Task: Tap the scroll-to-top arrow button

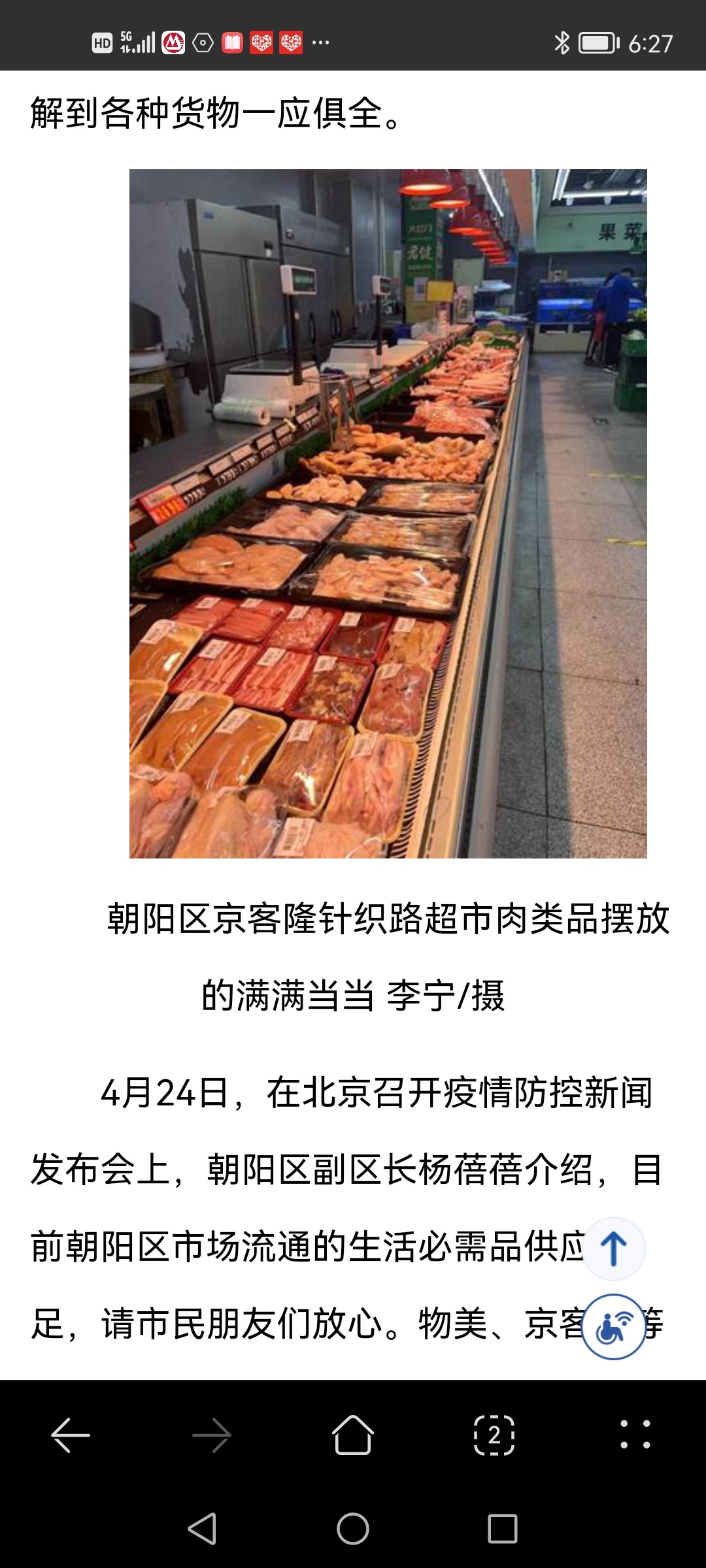Action: click(x=613, y=1249)
